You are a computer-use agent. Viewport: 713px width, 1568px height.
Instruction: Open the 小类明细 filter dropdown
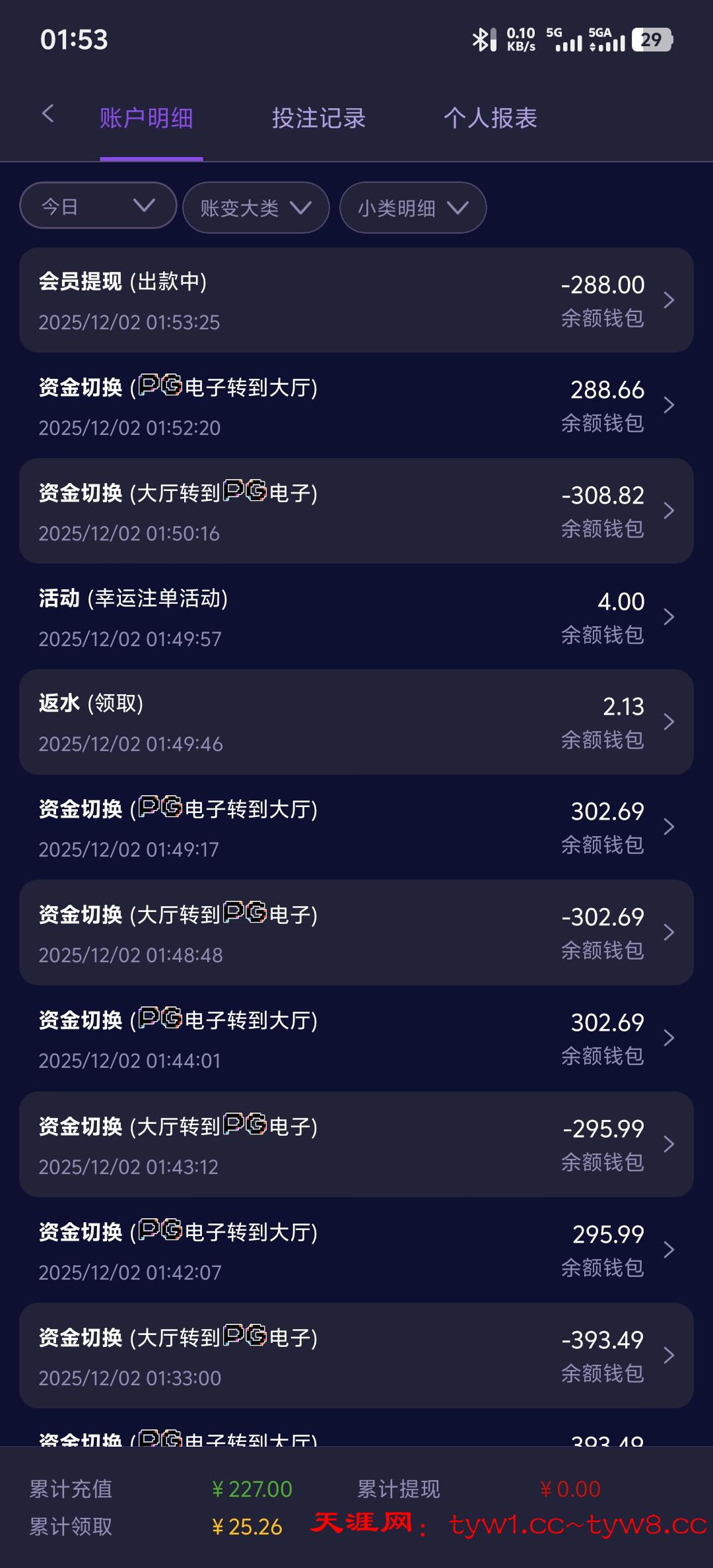click(x=413, y=208)
